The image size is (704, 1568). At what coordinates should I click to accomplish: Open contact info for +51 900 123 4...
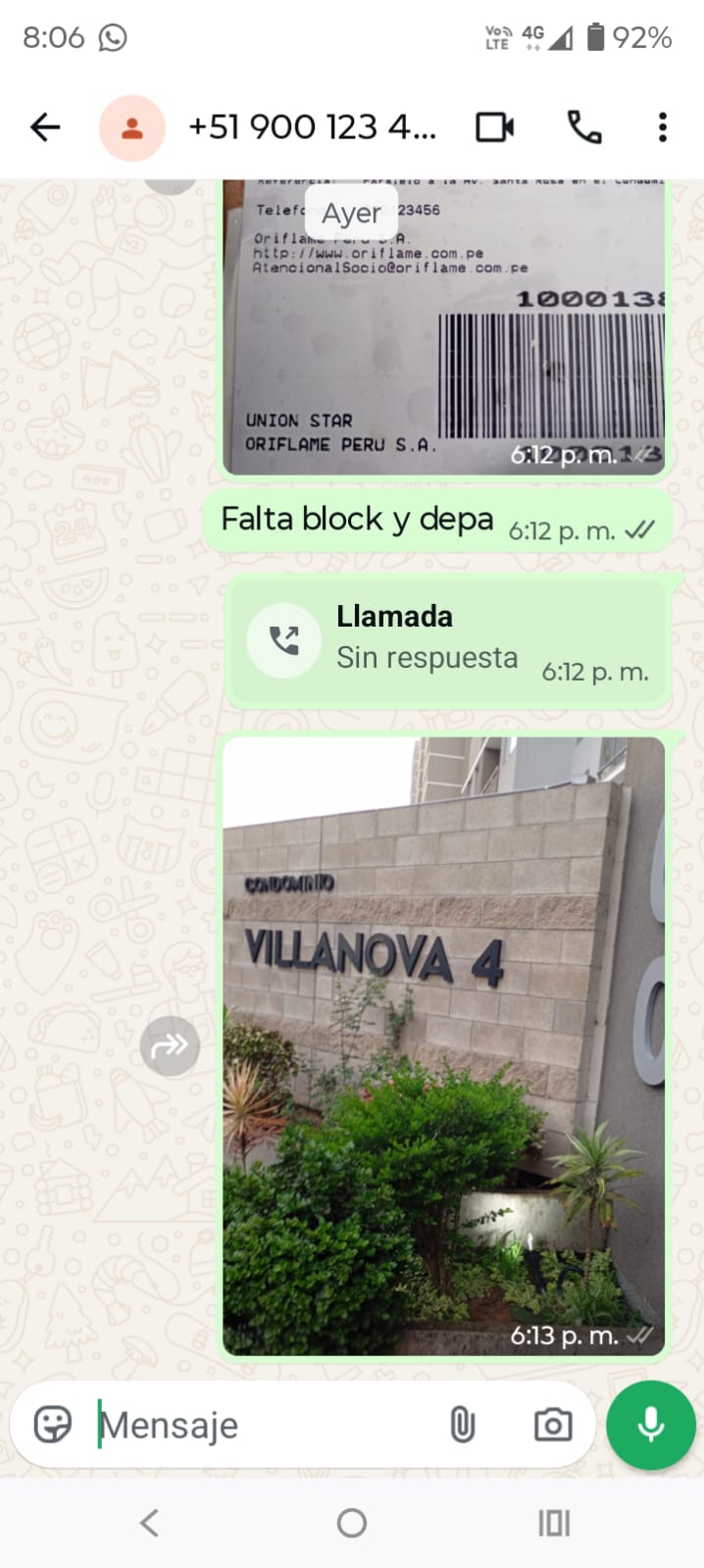pos(312,126)
